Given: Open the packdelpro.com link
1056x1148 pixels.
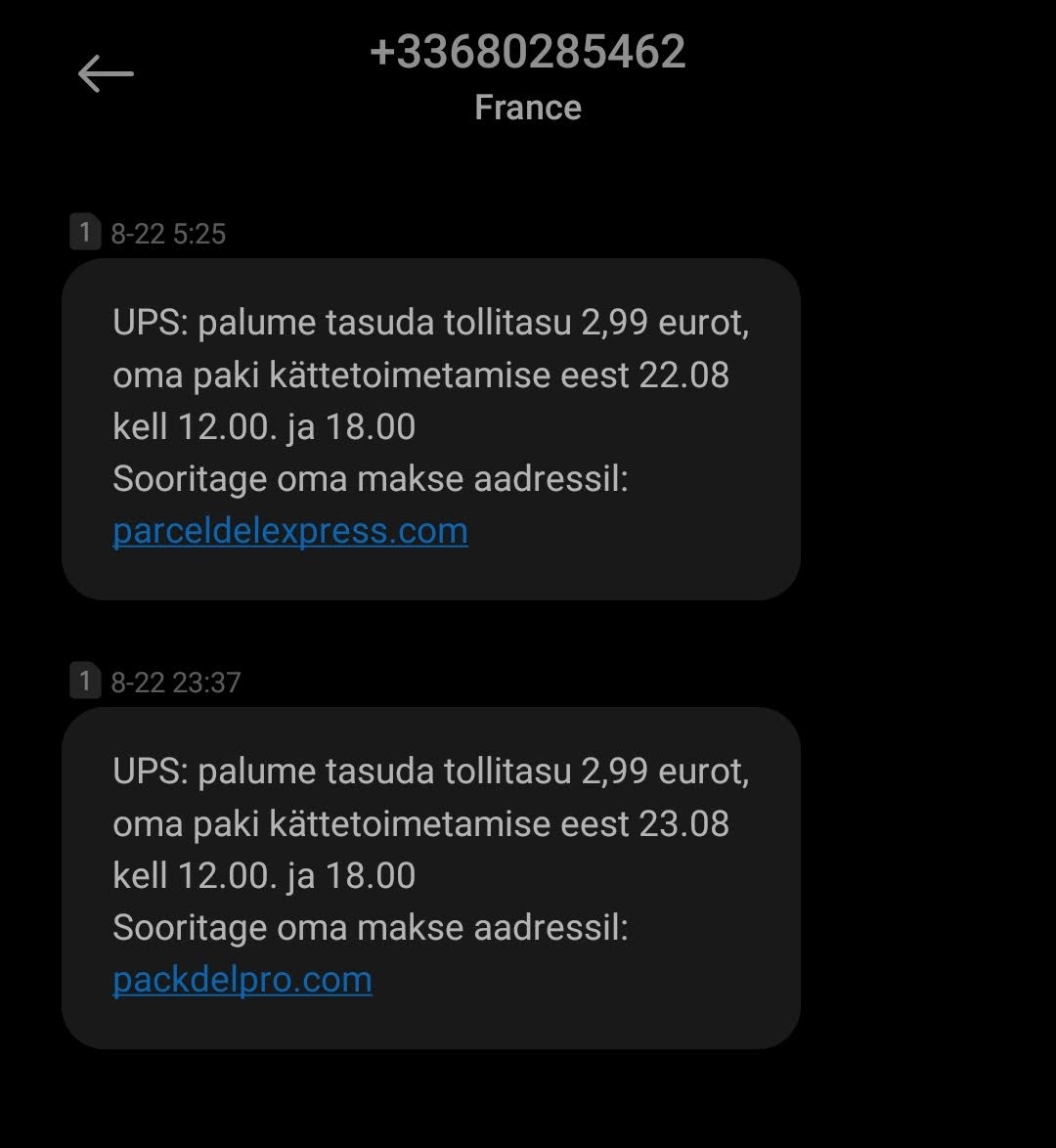Looking at the screenshot, I should pos(242,980).
